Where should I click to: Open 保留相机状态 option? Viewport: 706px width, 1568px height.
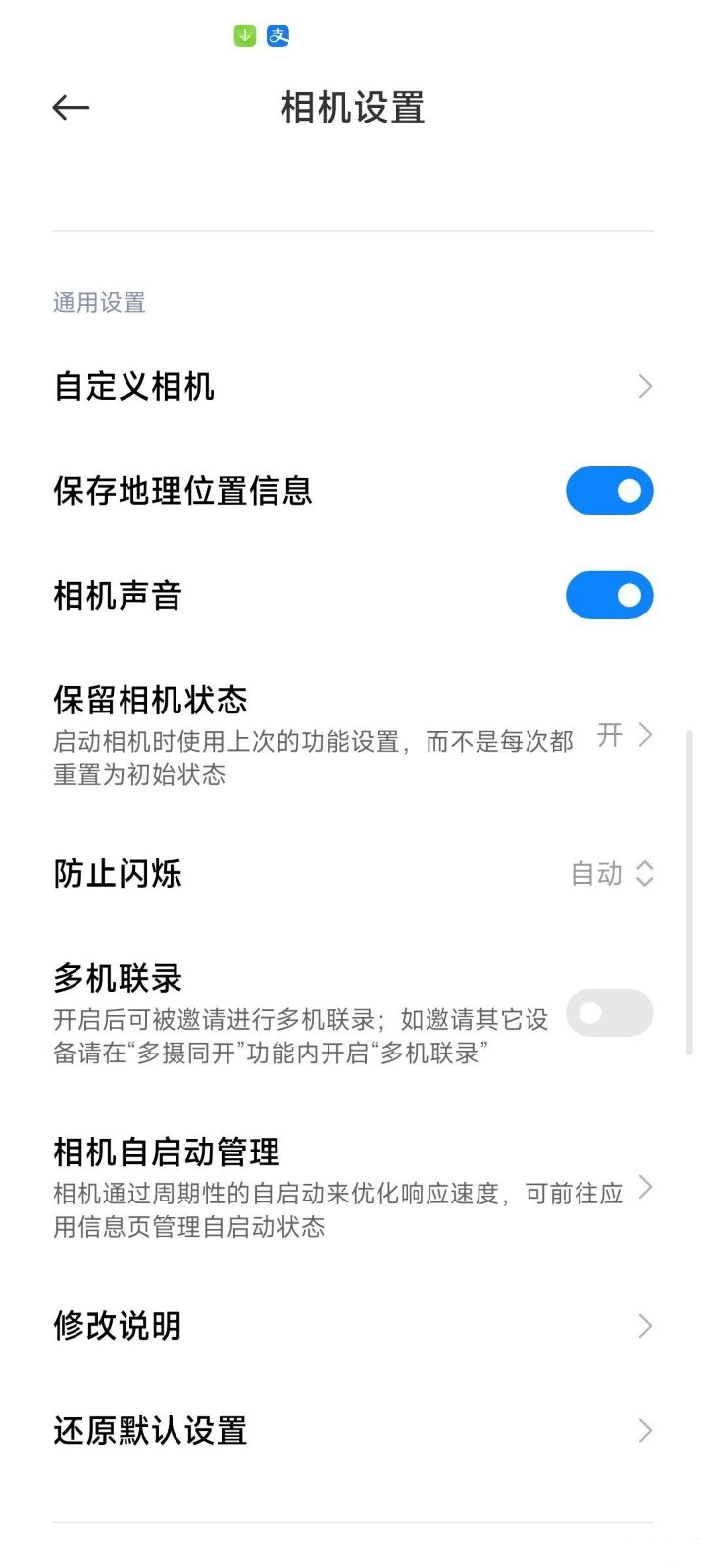pos(353,735)
